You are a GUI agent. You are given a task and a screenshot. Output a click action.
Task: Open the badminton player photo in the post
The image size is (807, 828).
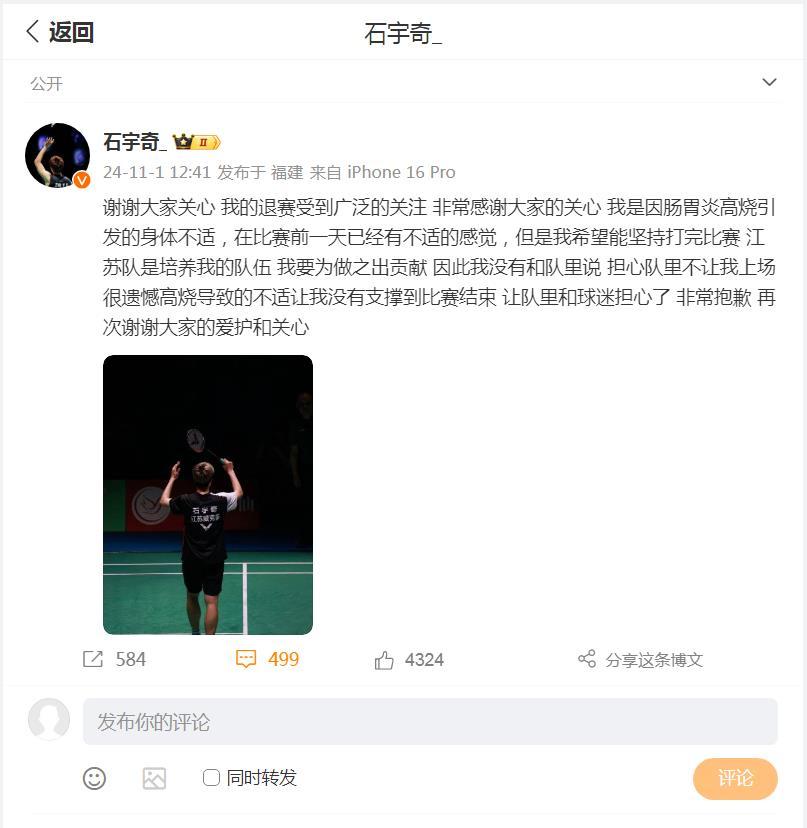tap(208, 494)
